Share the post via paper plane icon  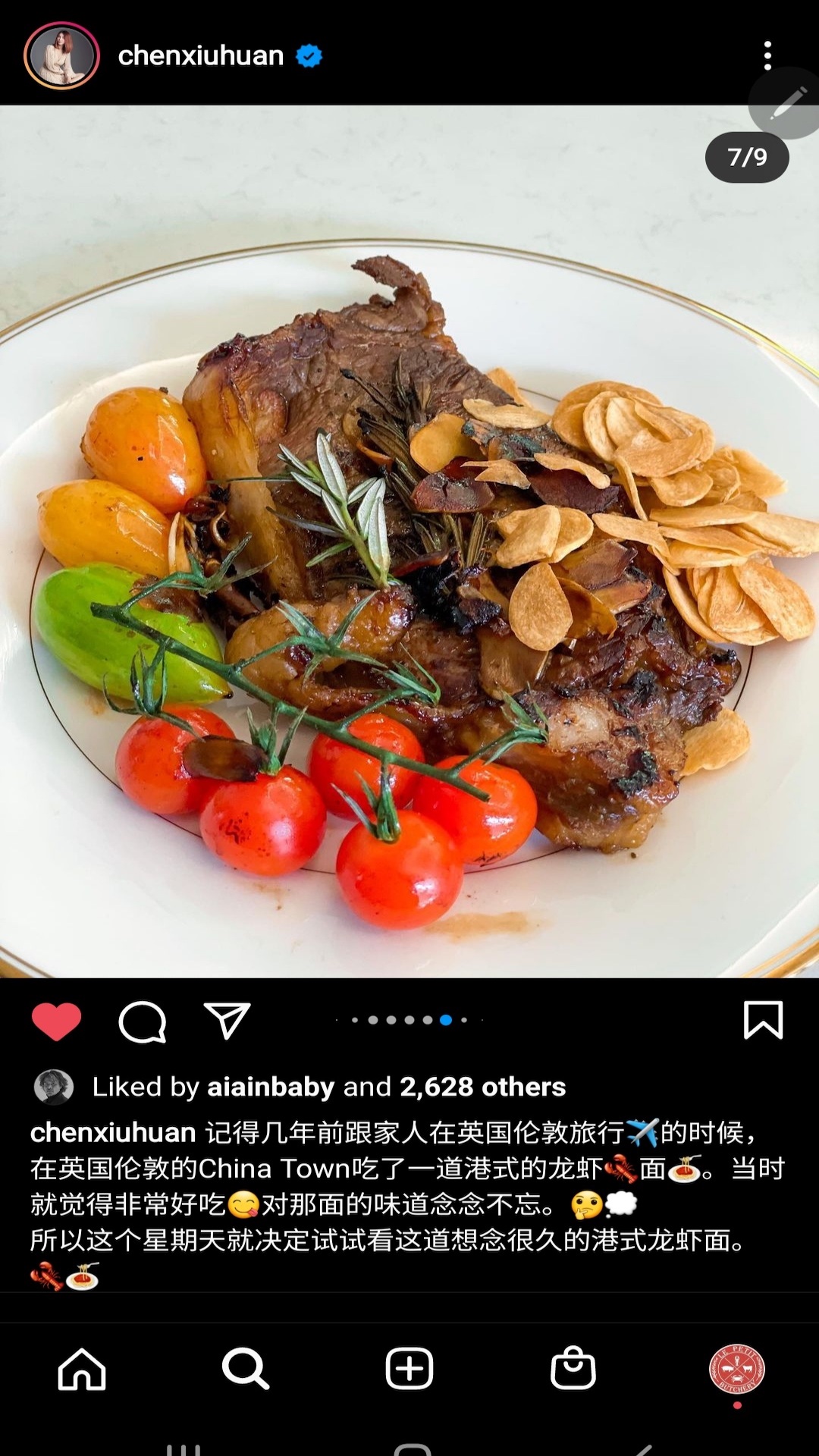227,1021
